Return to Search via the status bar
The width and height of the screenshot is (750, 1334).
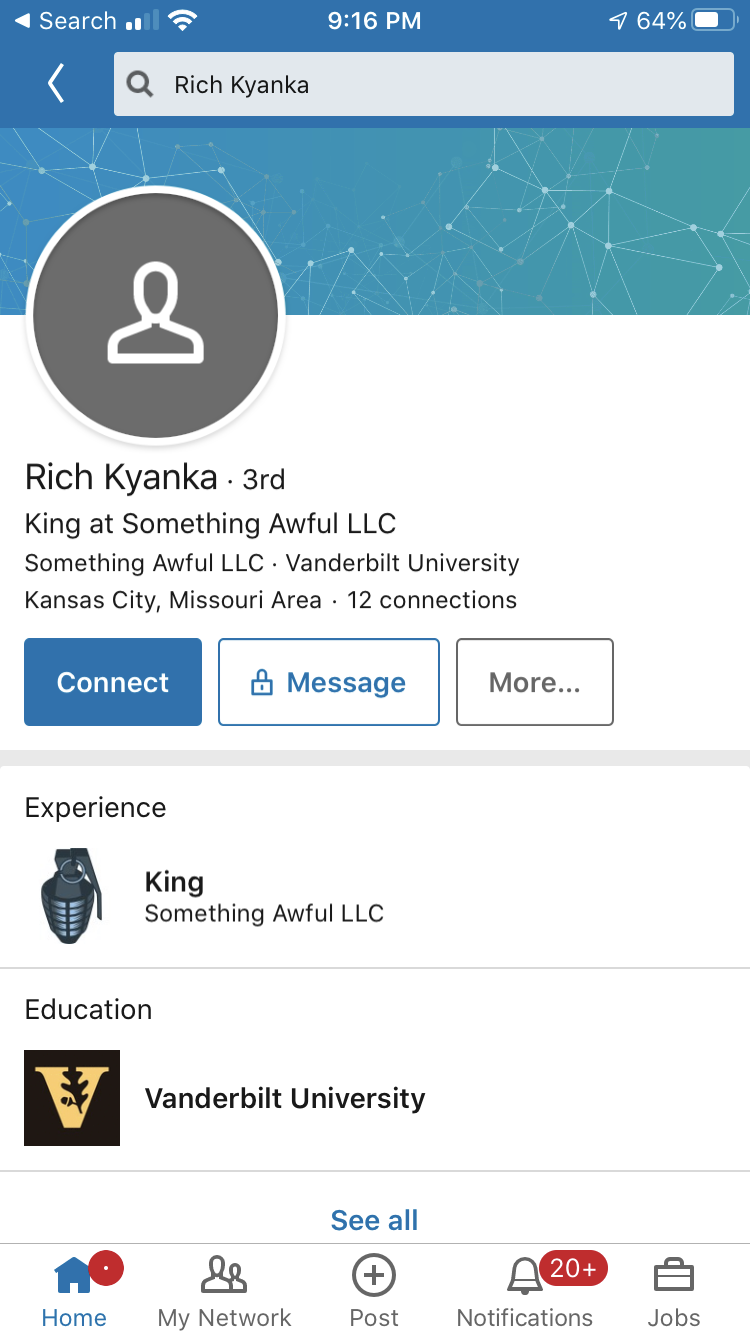click(65, 21)
